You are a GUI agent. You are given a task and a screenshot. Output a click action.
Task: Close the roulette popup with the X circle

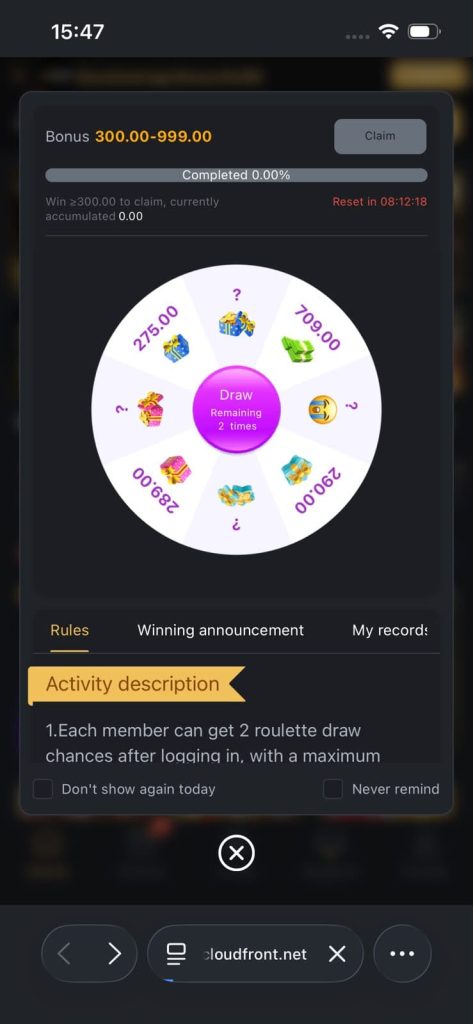tap(236, 853)
